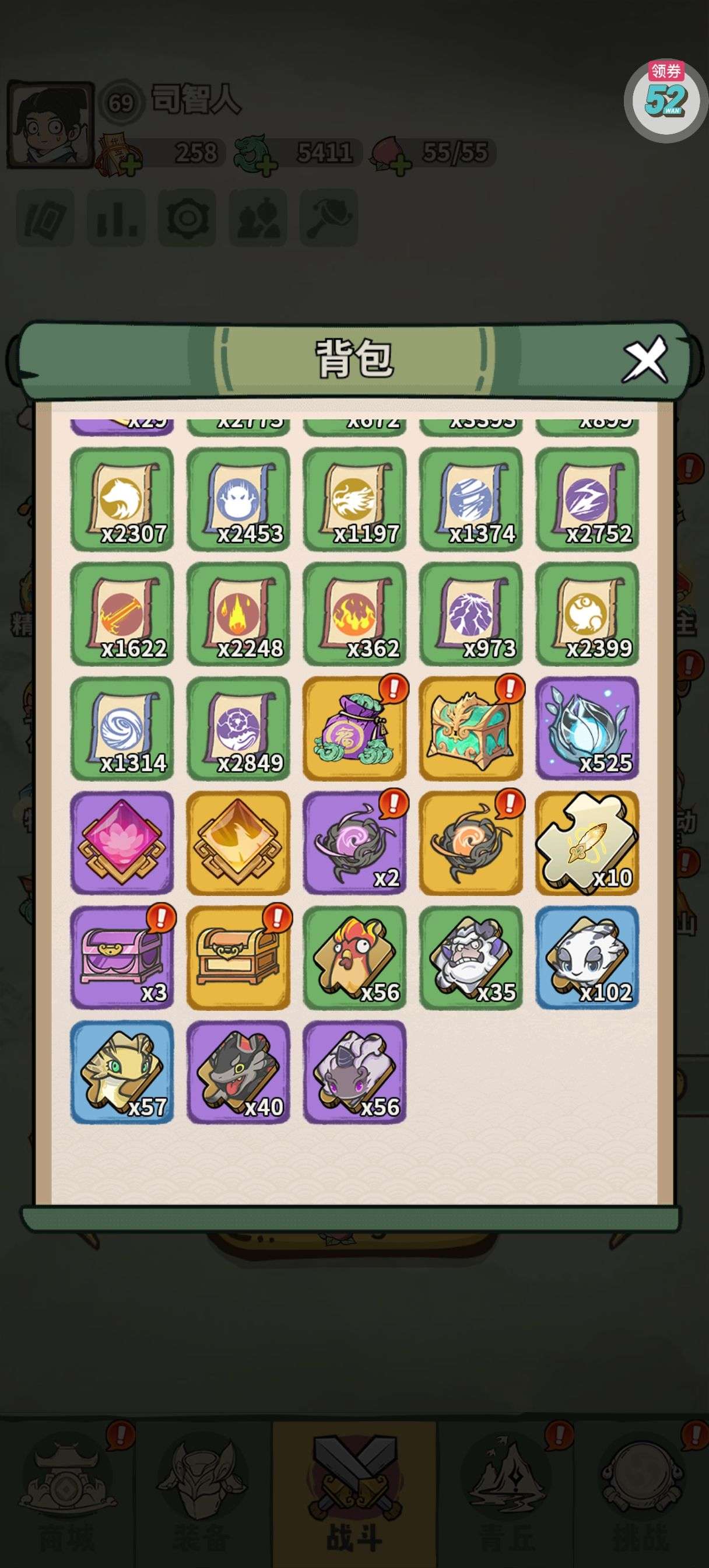Select the golden feather puzzle piece x10

[x=587, y=843]
